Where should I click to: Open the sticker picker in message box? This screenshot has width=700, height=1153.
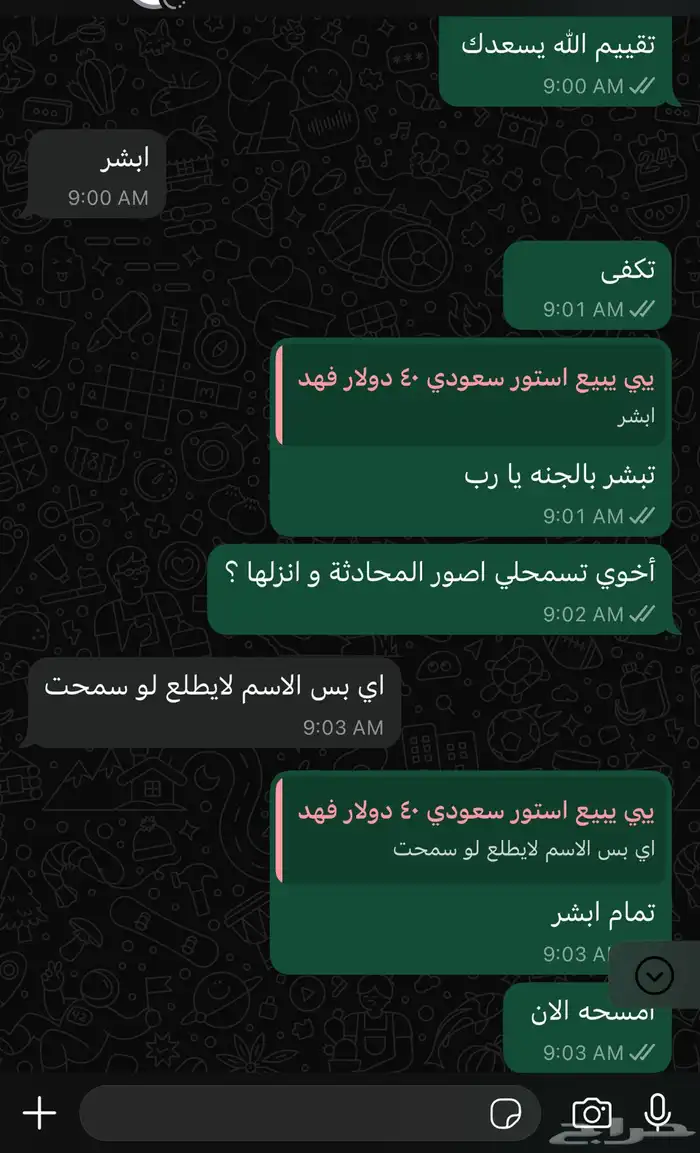pyautogui.click(x=502, y=1113)
